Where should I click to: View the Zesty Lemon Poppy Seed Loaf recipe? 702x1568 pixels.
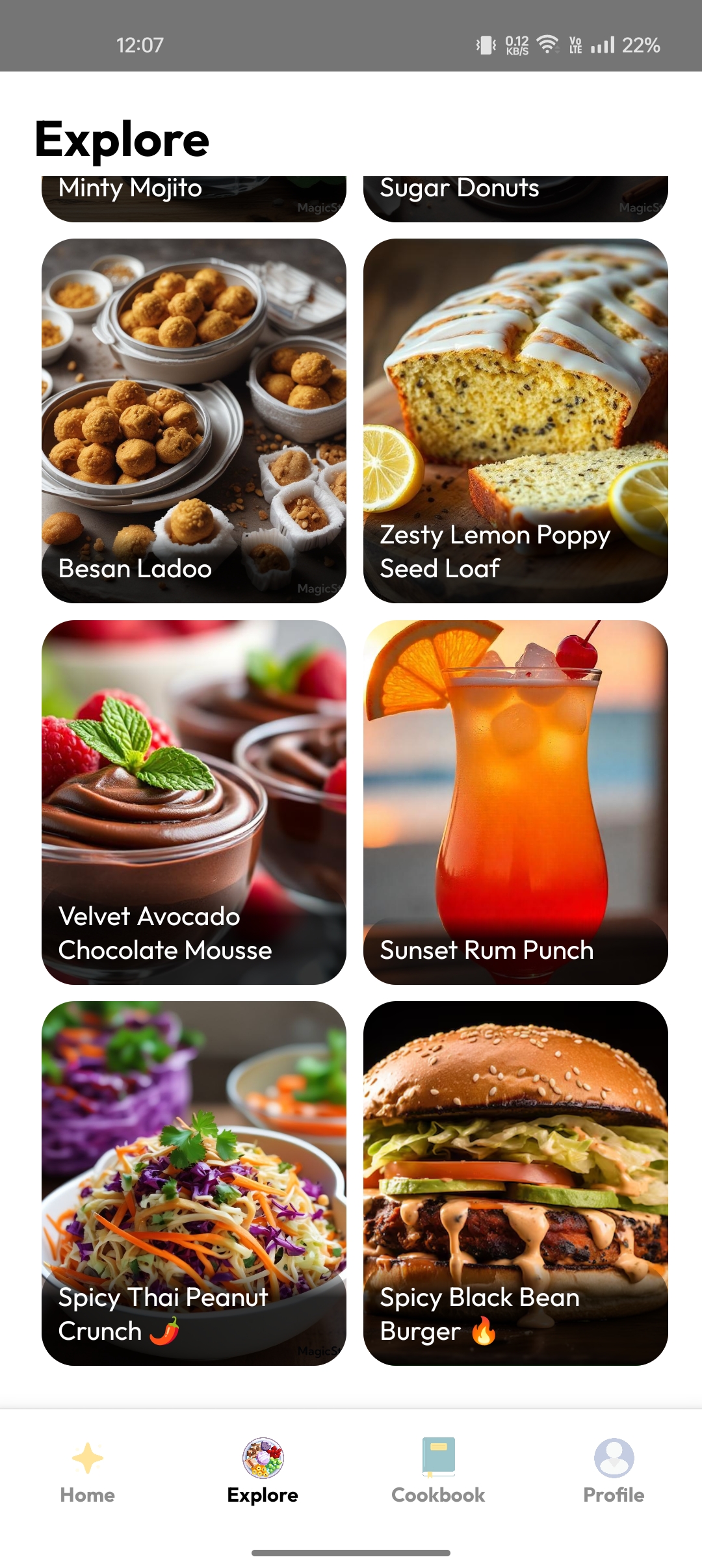515,421
